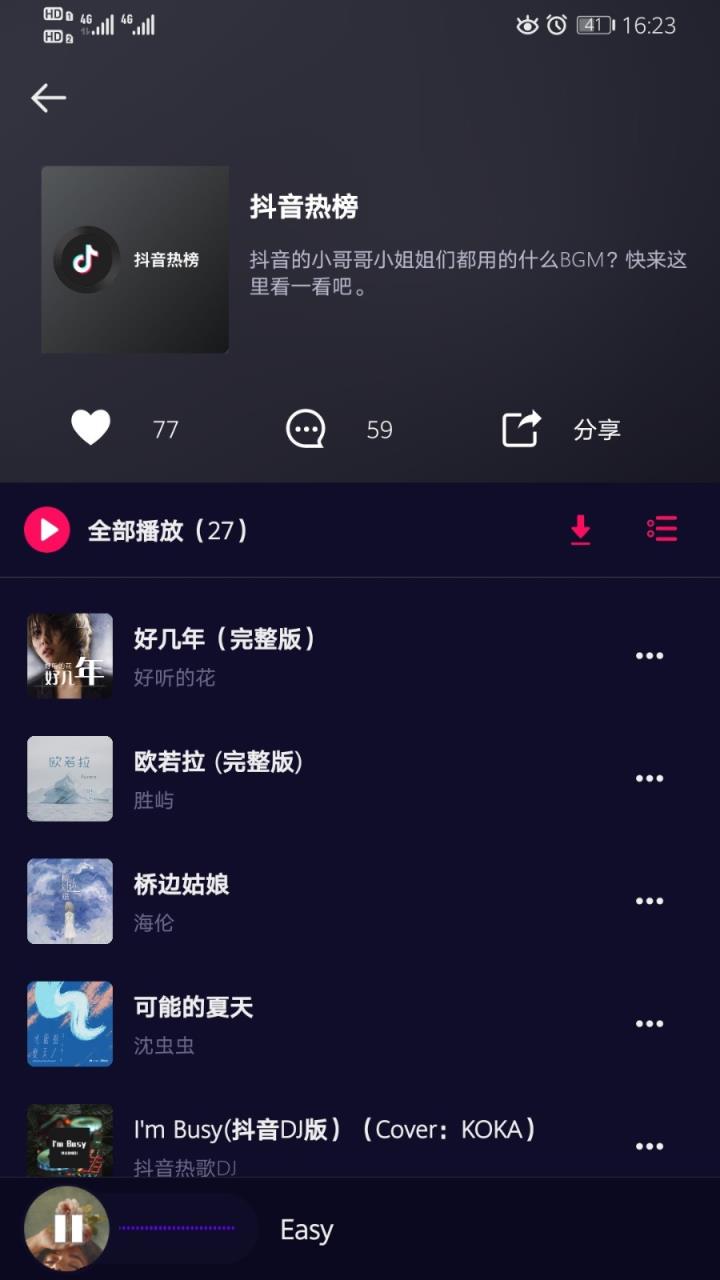720x1280 pixels.
Task: Tap the back arrow to exit playlist
Action: pyautogui.click(x=48, y=97)
